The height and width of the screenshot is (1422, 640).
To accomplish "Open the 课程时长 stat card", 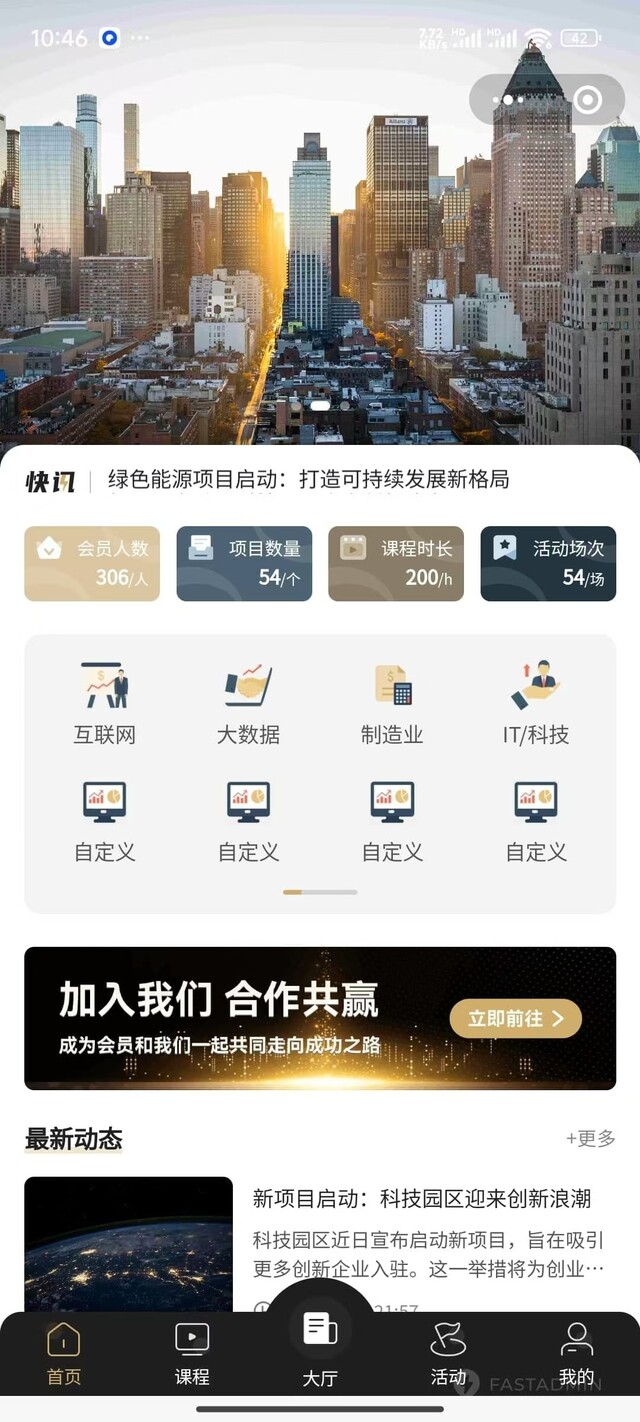I will [396, 564].
